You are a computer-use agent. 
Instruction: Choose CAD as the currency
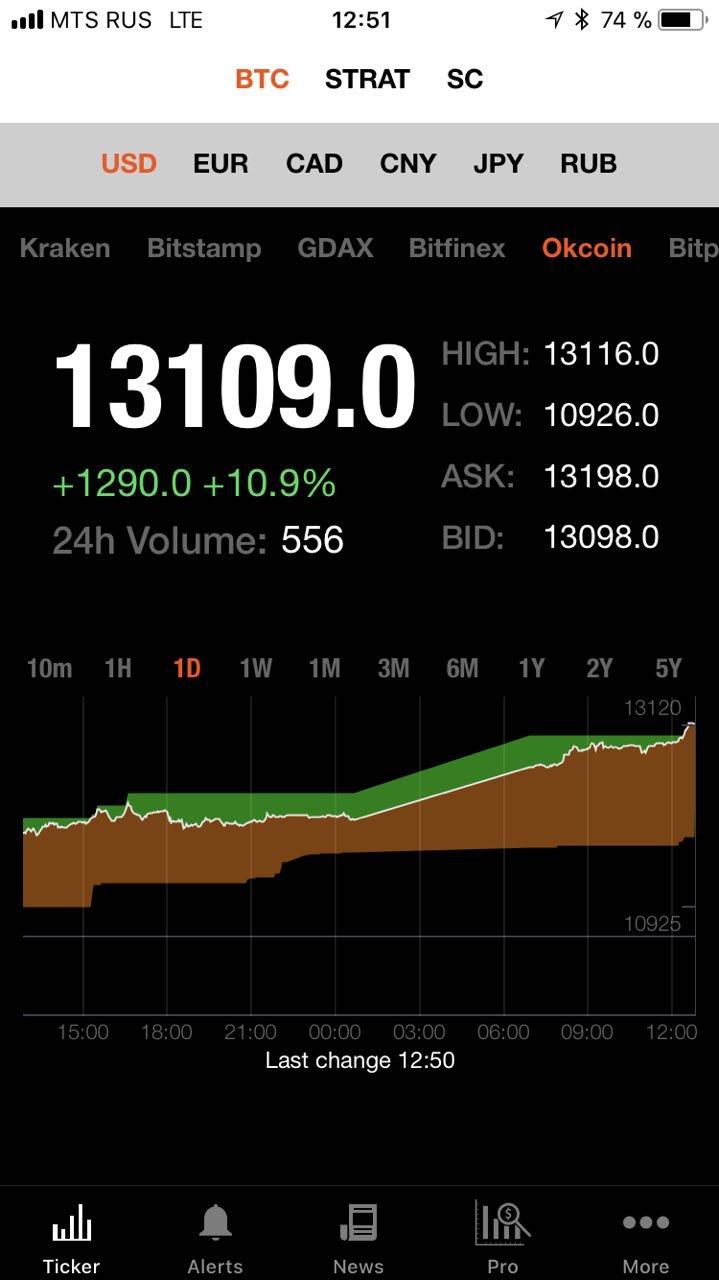pyautogui.click(x=314, y=164)
